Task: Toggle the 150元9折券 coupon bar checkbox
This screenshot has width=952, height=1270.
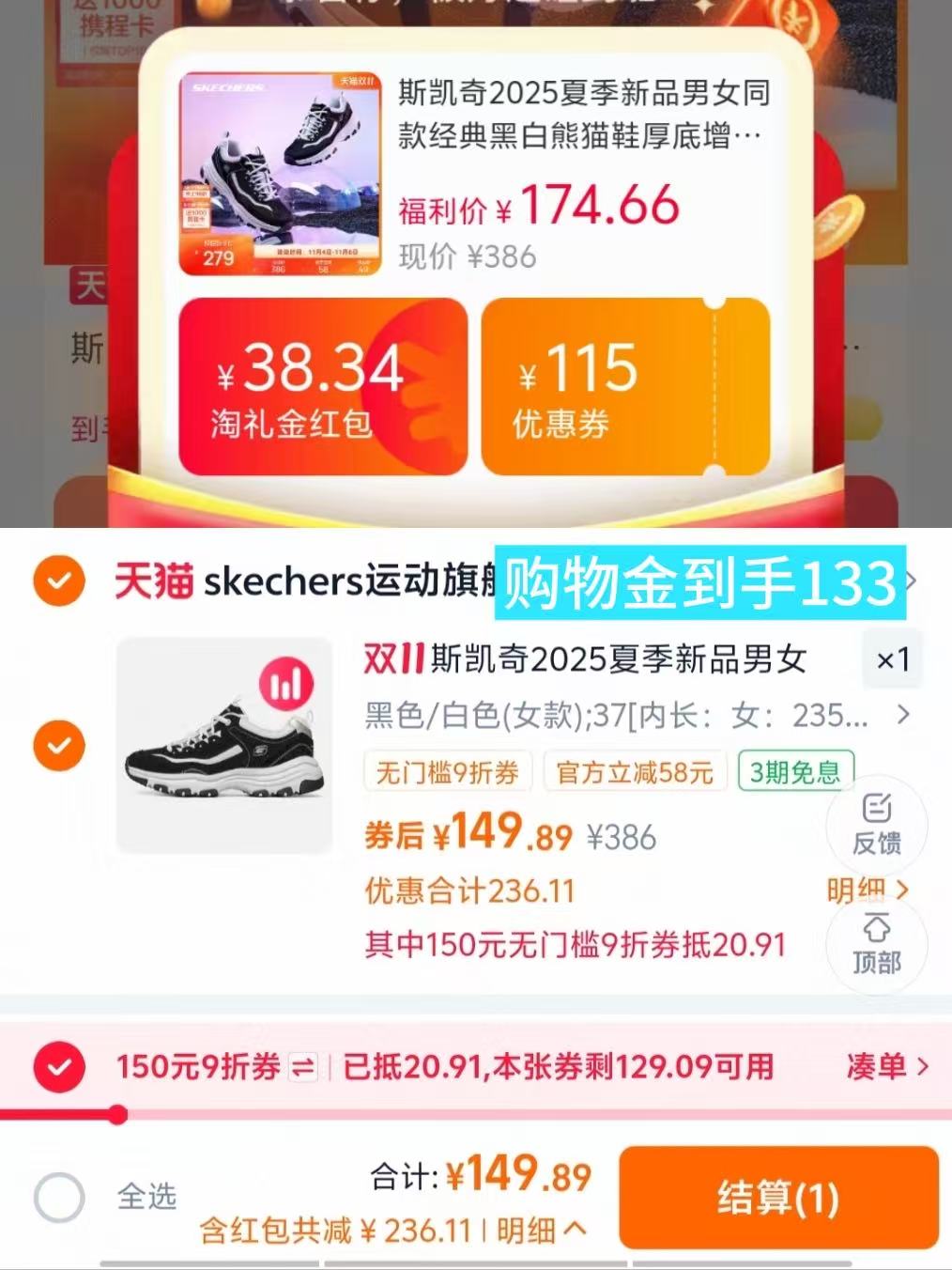Action: tap(59, 1068)
